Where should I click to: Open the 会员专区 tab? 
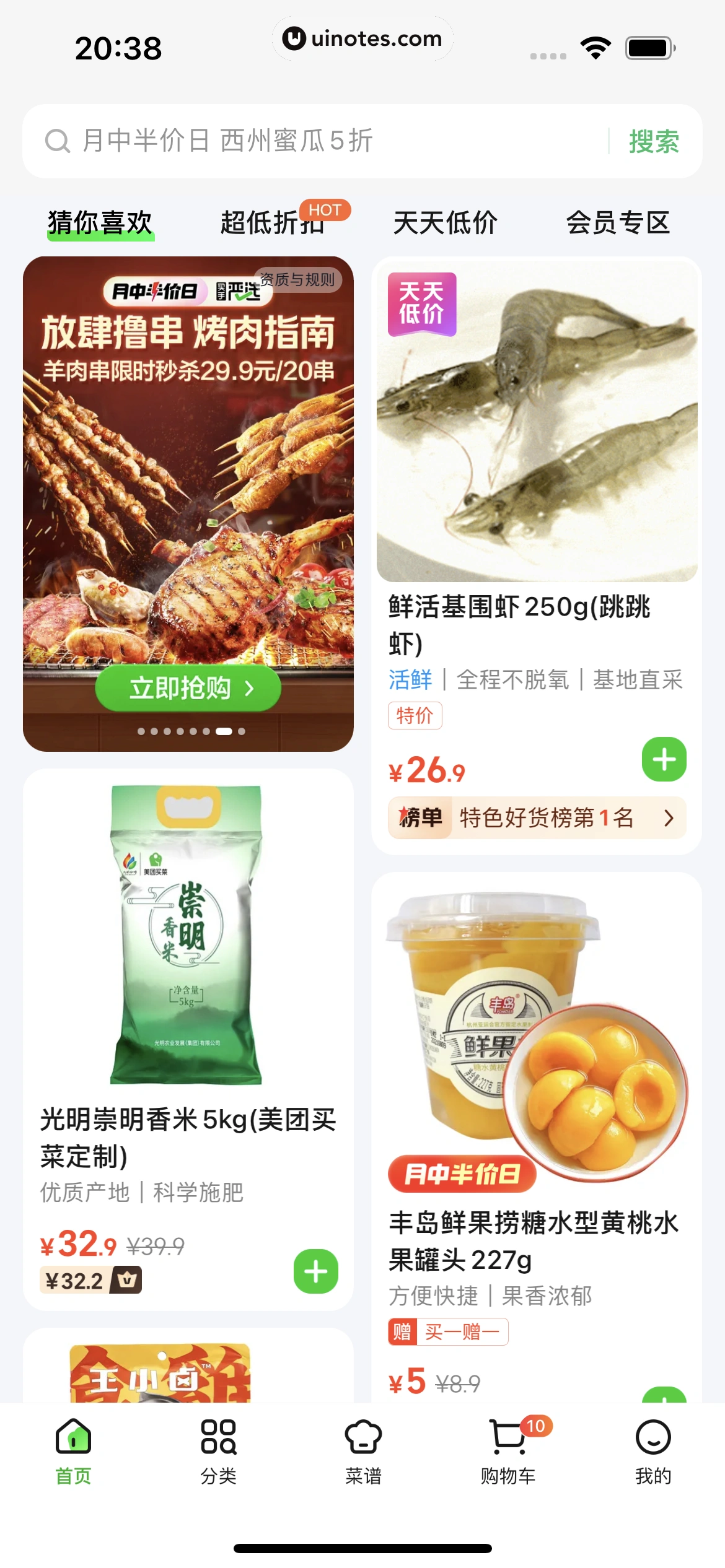(x=618, y=223)
